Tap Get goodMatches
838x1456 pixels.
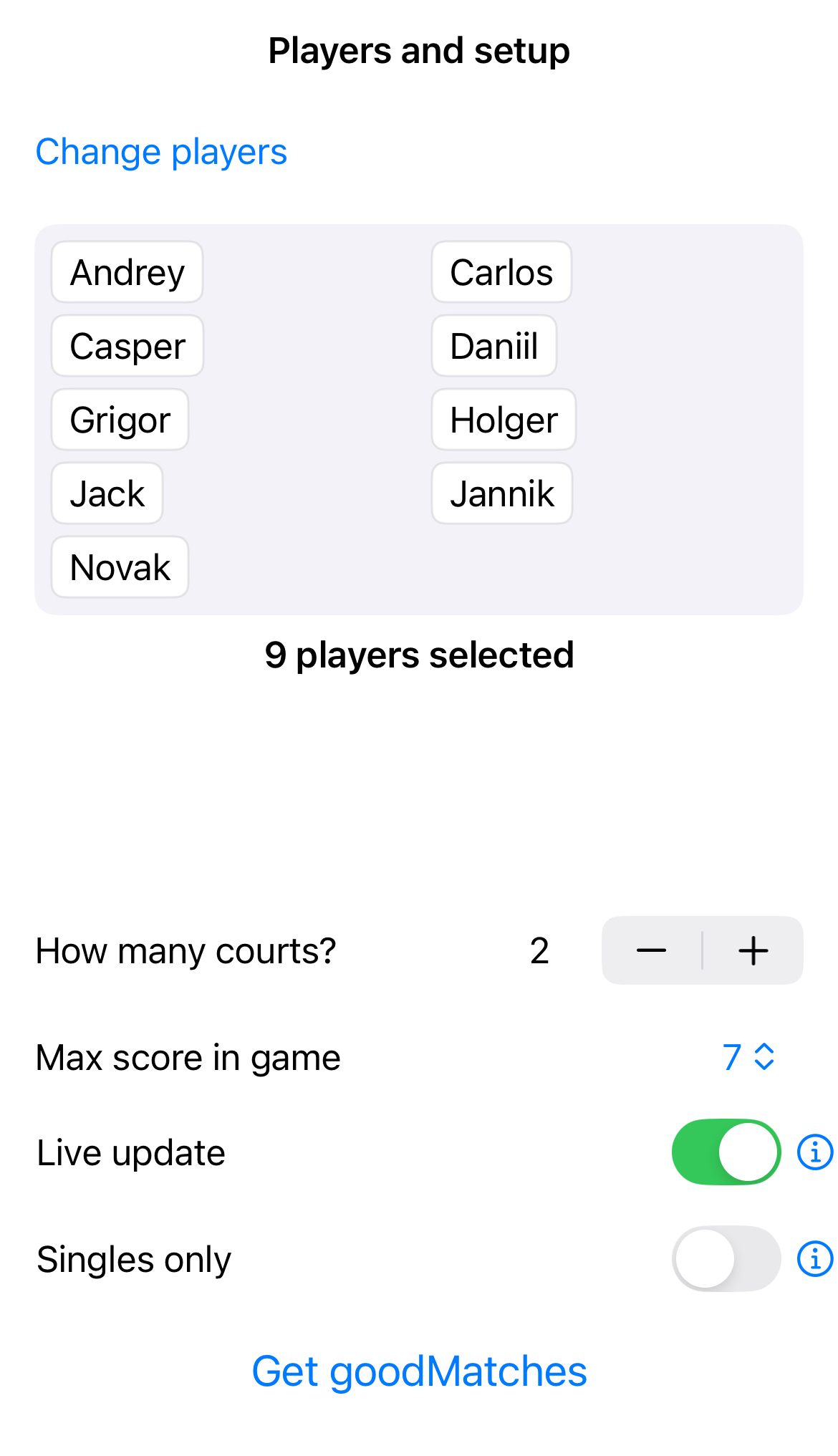tap(419, 1371)
